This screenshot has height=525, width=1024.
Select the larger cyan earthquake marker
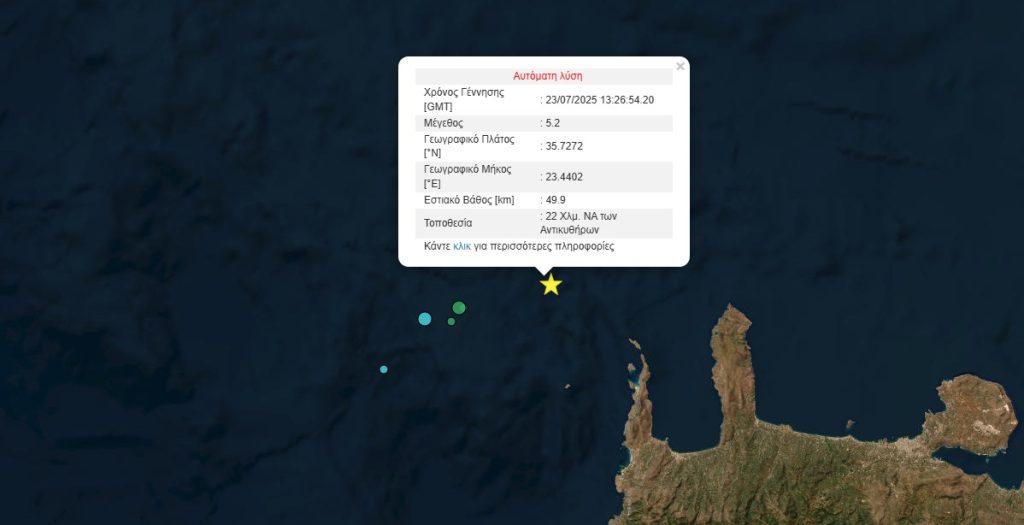click(425, 319)
